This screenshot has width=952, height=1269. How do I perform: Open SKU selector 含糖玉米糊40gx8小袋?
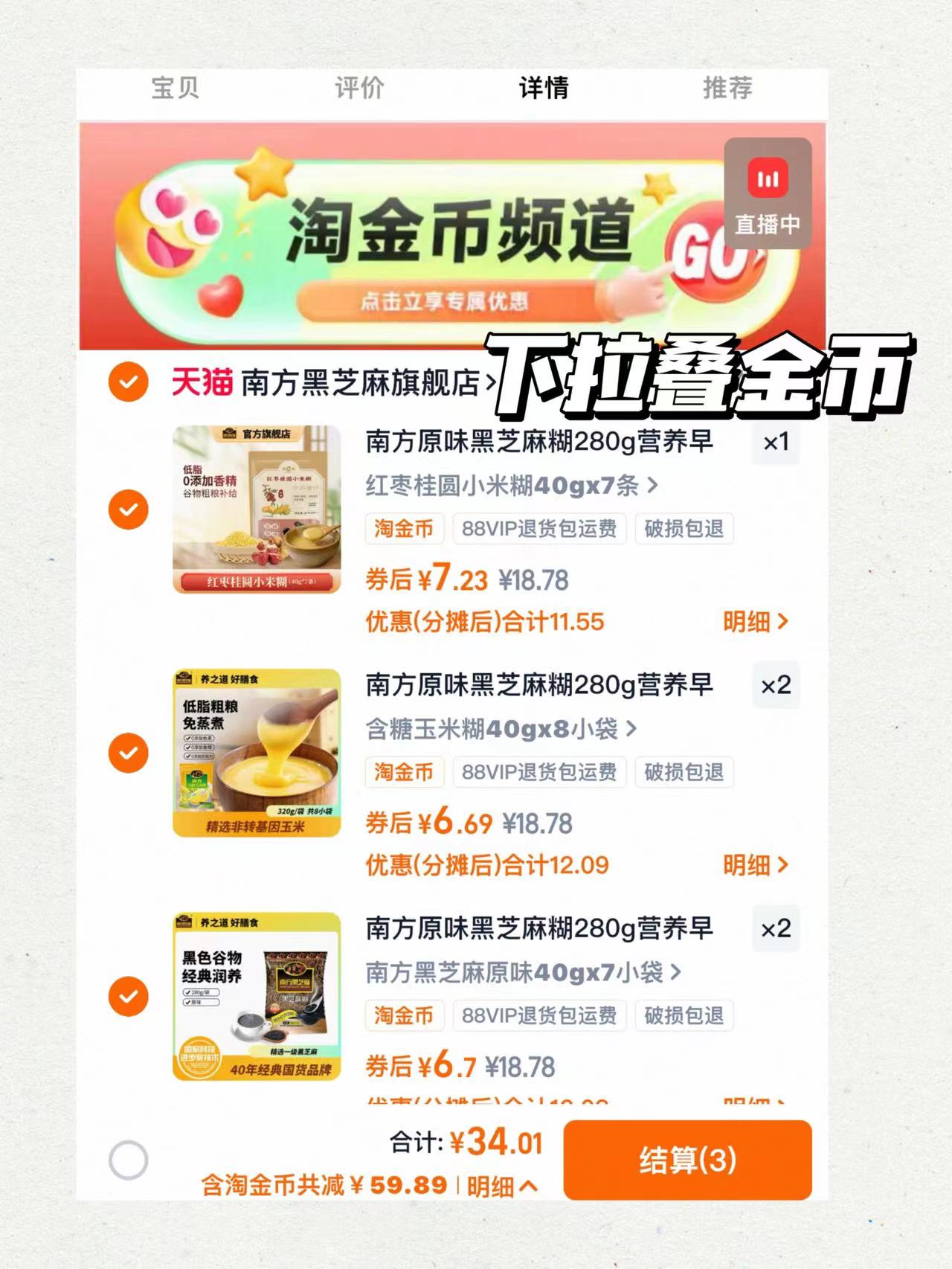(x=497, y=730)
